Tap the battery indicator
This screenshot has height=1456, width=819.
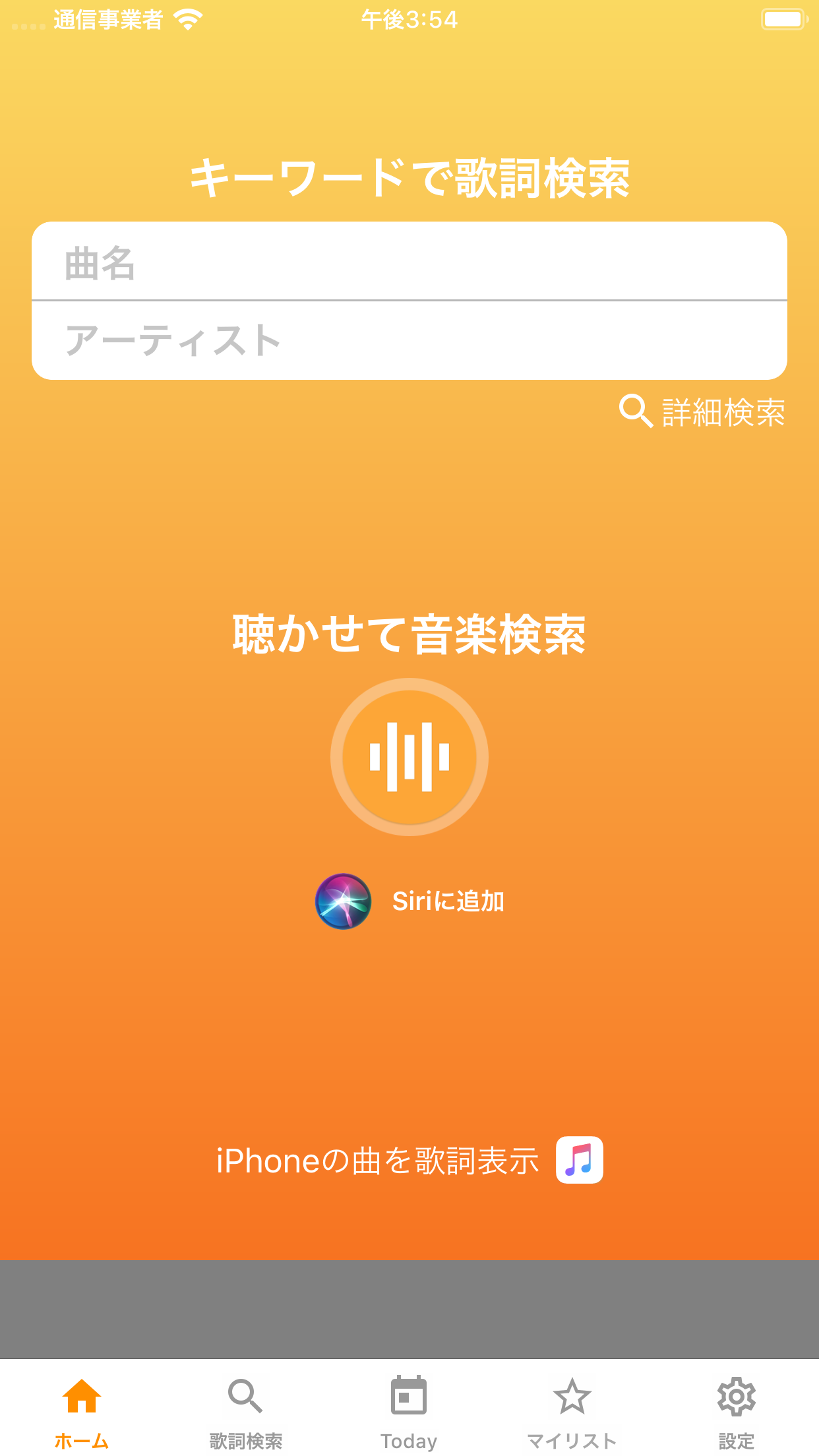point(783,19)
